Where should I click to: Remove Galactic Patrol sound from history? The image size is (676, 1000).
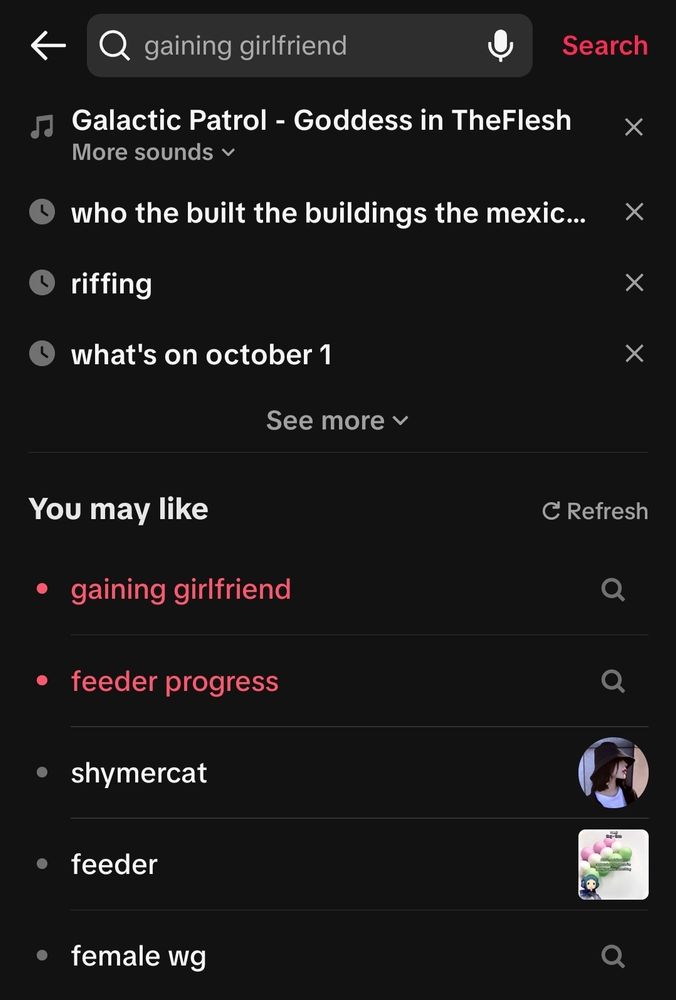[633, 127]
